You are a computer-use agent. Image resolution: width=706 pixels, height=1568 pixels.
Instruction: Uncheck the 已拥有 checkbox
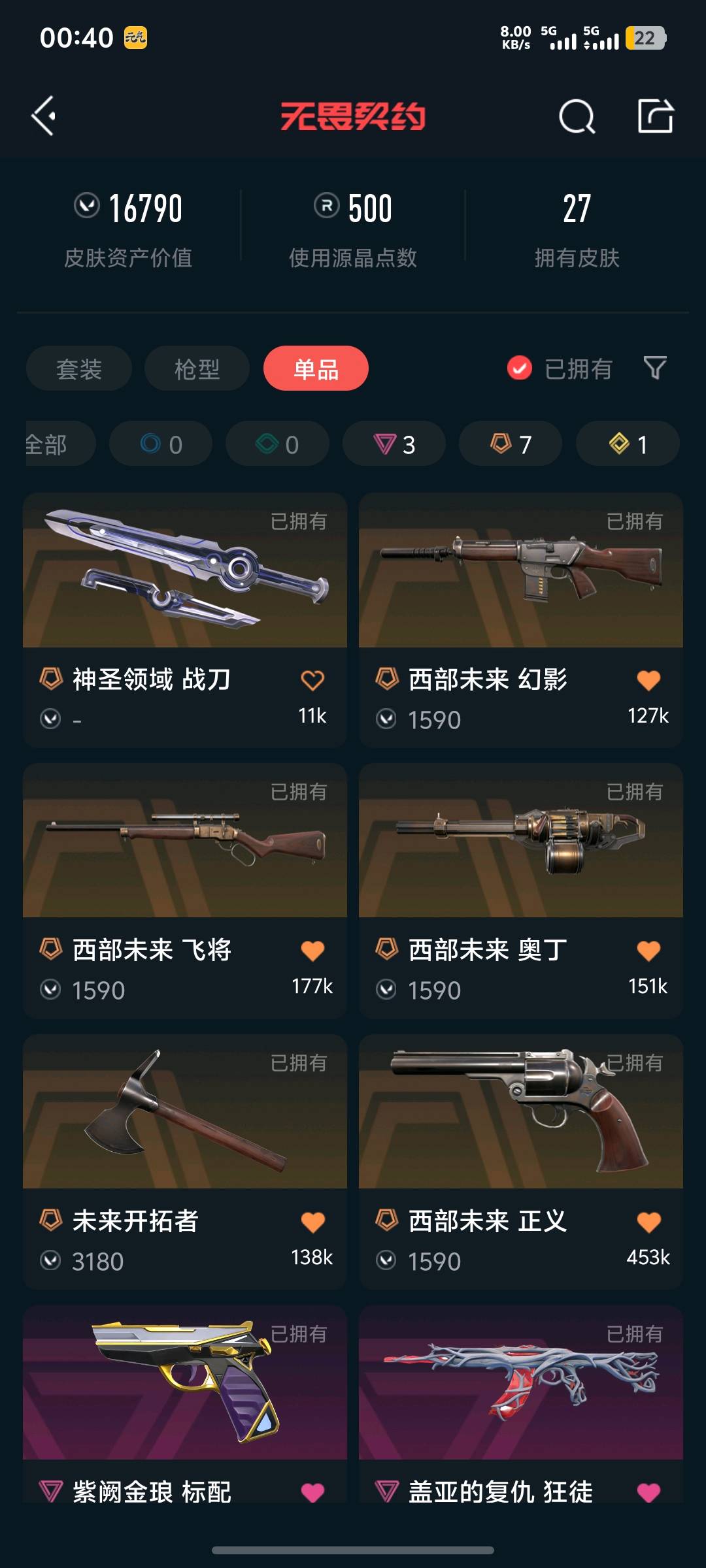[x=520, y=368]
